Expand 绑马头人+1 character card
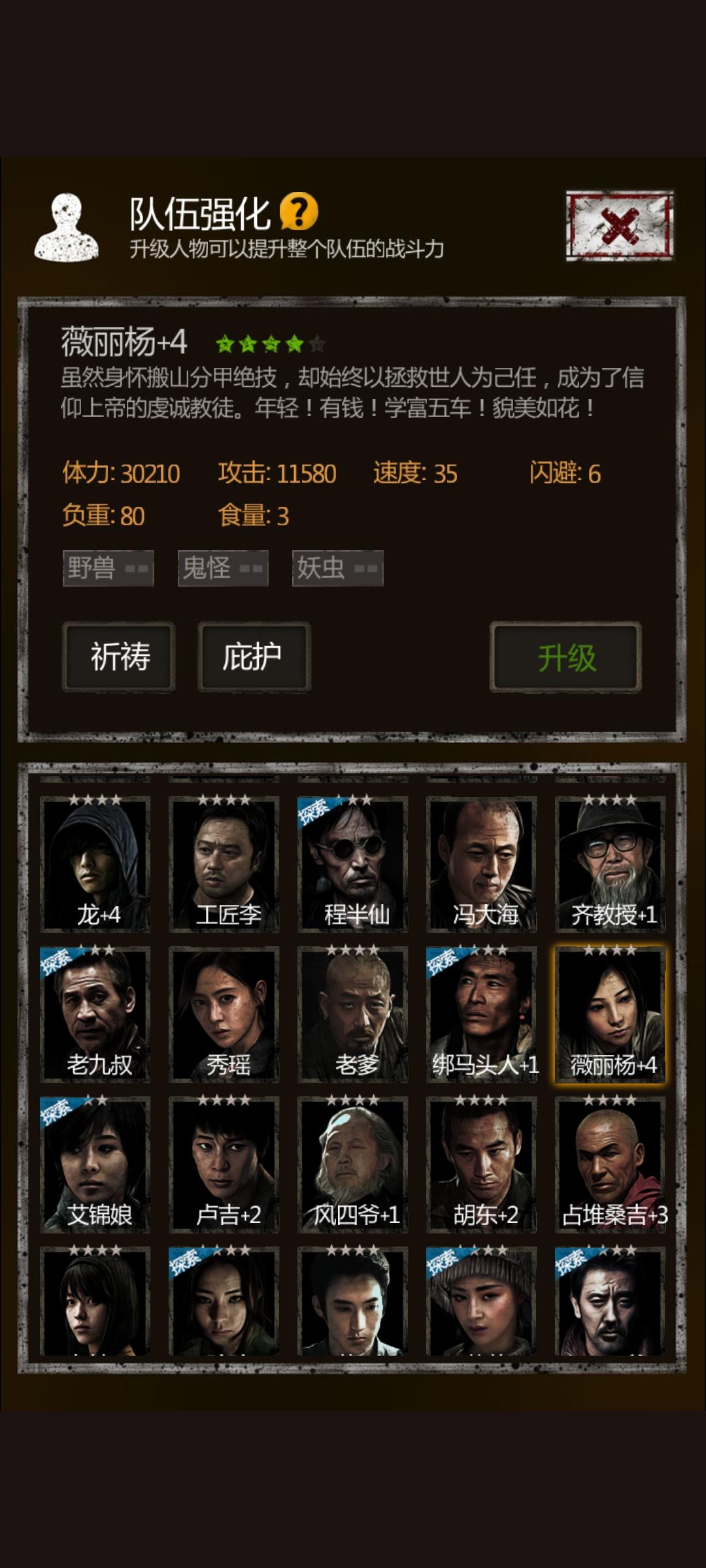This screenshot has width=706, height=1568. (x=481, y=1016)
